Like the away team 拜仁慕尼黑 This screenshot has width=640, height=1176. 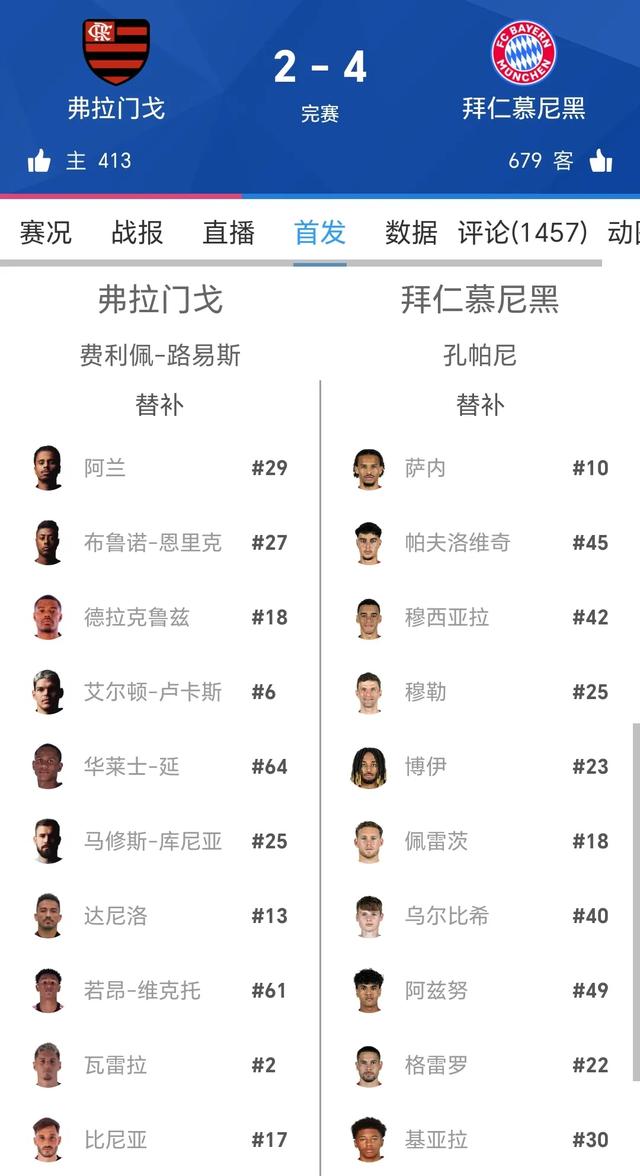[x=601, y=161]
